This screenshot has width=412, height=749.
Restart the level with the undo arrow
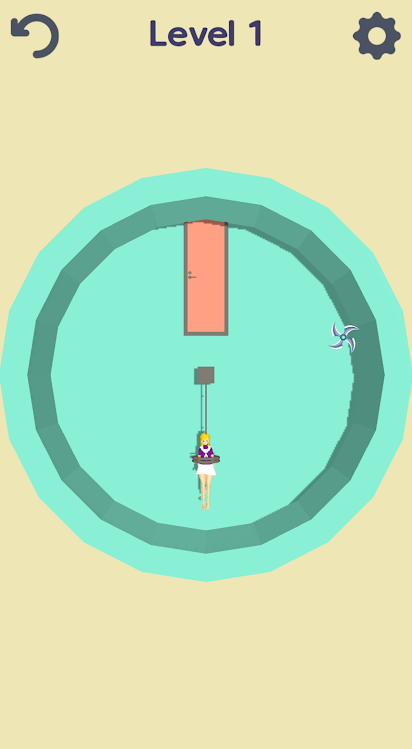[35, 36]
